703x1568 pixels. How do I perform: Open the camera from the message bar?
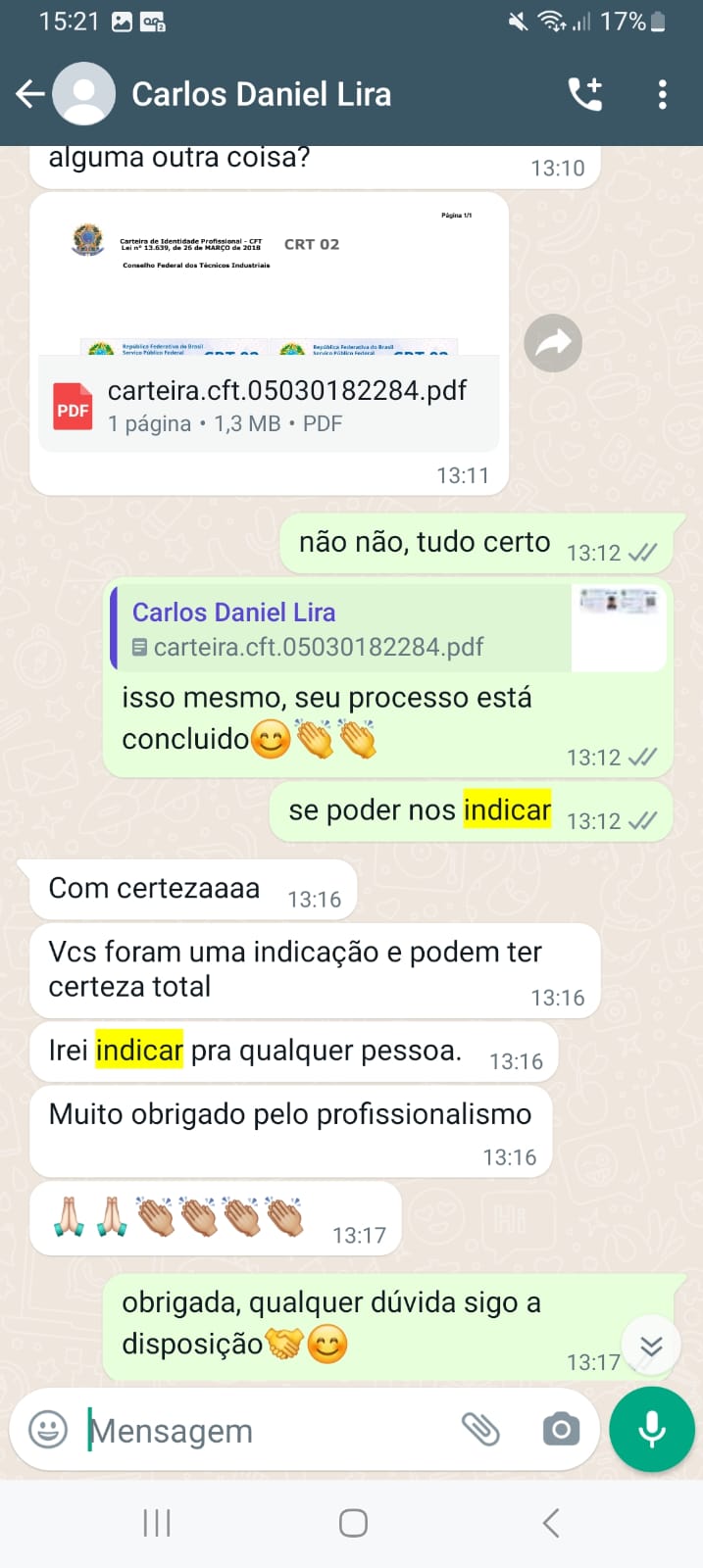point(561,1430)
